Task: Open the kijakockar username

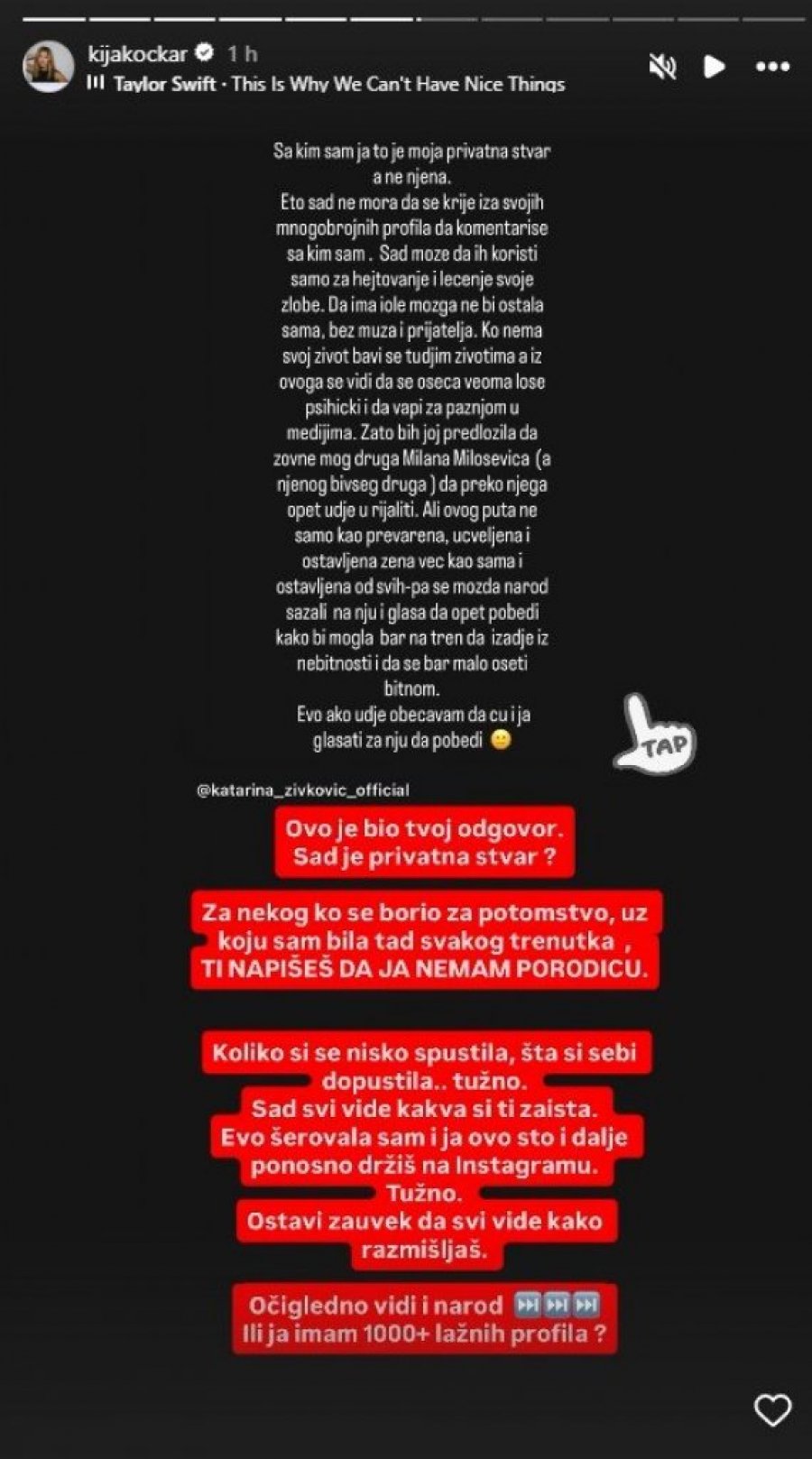Action: click(137, 54)
